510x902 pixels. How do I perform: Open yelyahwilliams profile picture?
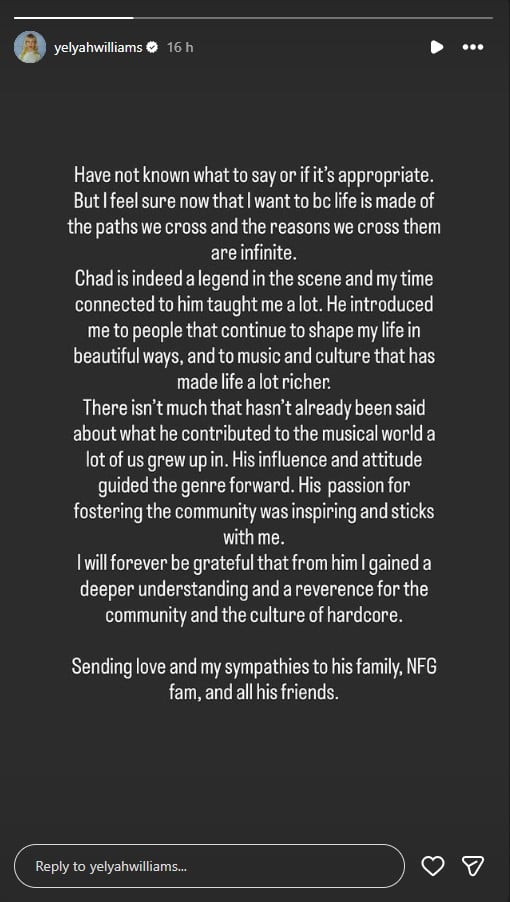pos(30,47)
